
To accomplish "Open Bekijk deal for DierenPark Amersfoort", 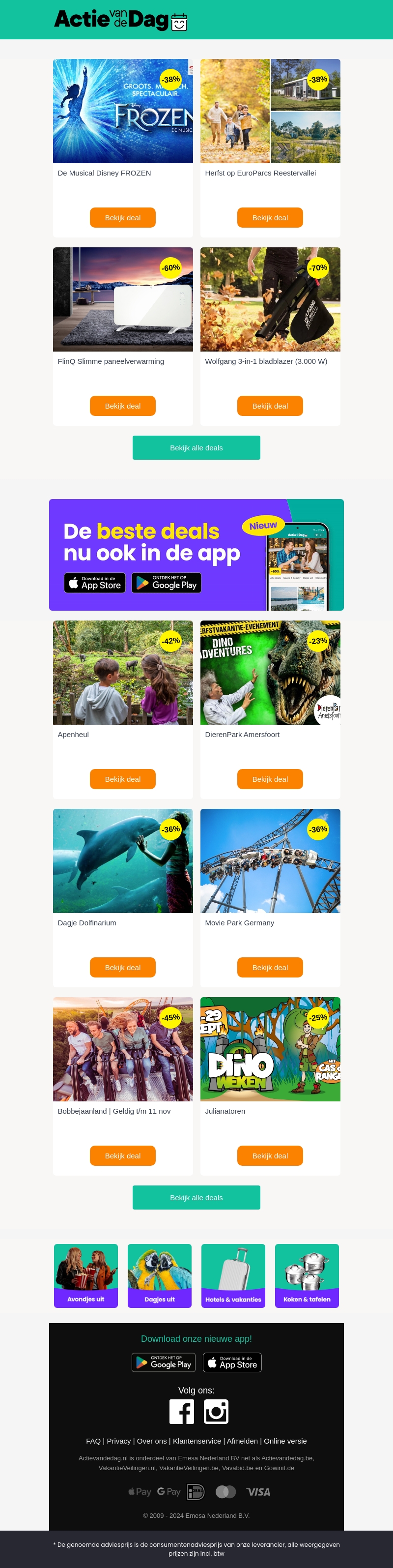I will (270, 779).
